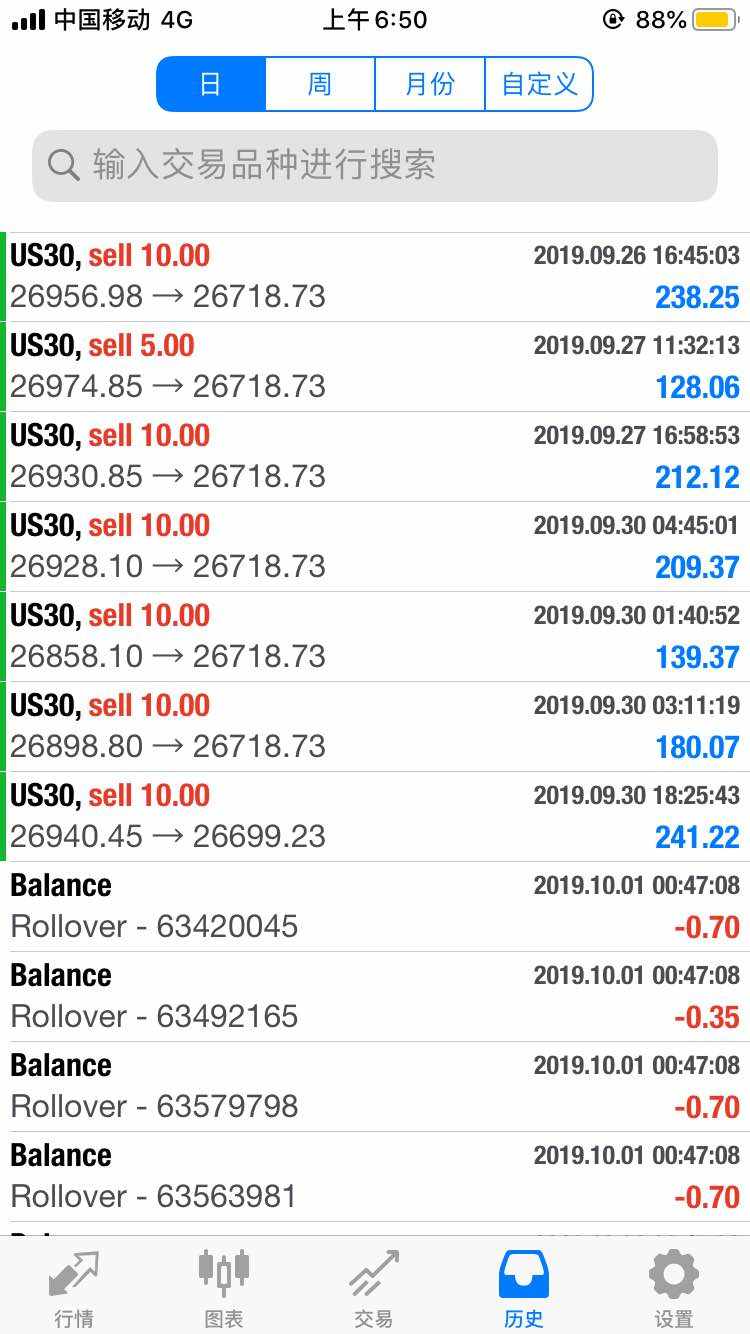The image size is (750, 1334).
Task: Open the Rollover - 63420045 balance entry
Action: click(375, 907)
